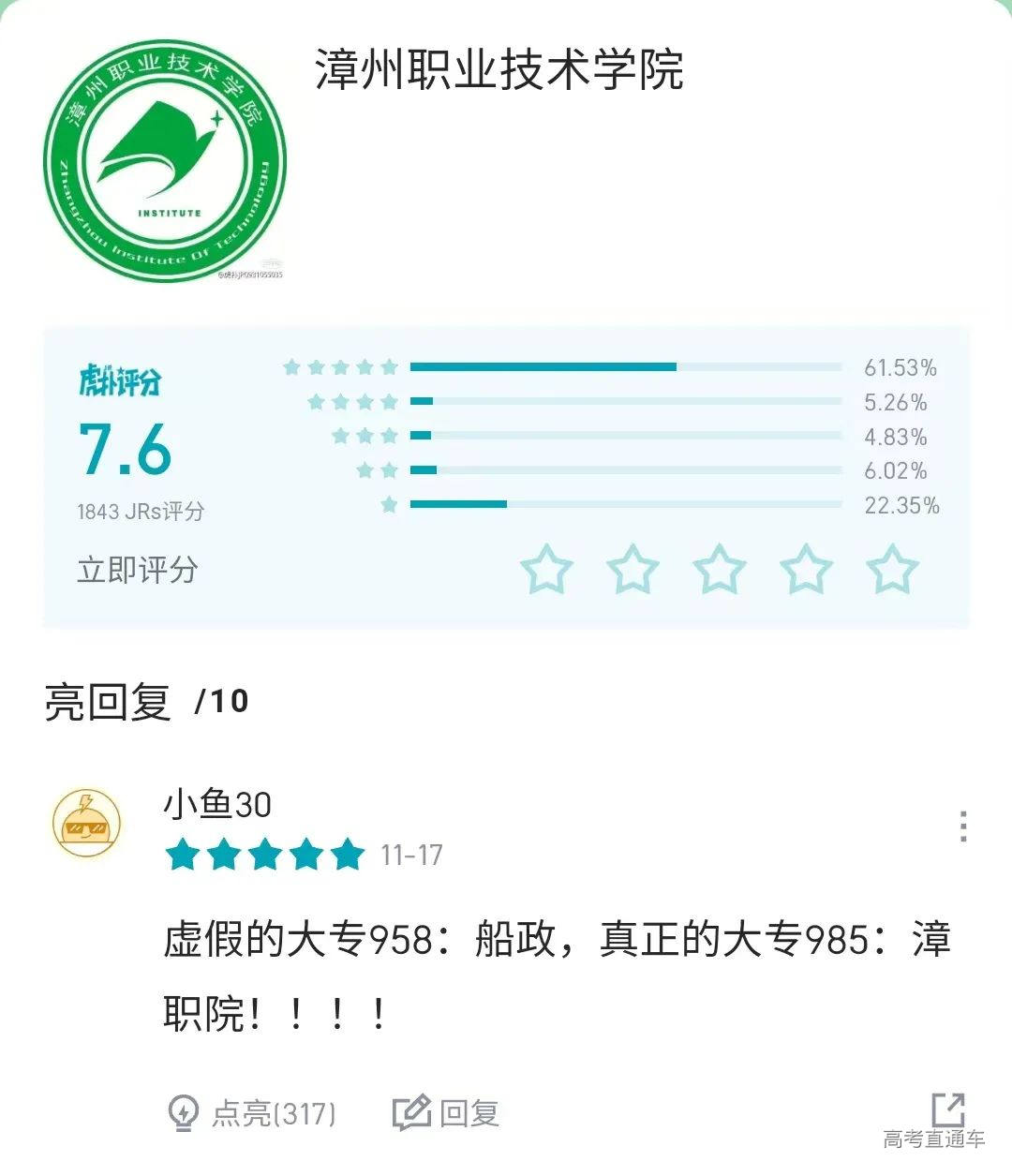Click the single-star icon on the 22.35% row
Image resolution: width=1012 pixels, height=1176 pixels.
pos(388,503)
